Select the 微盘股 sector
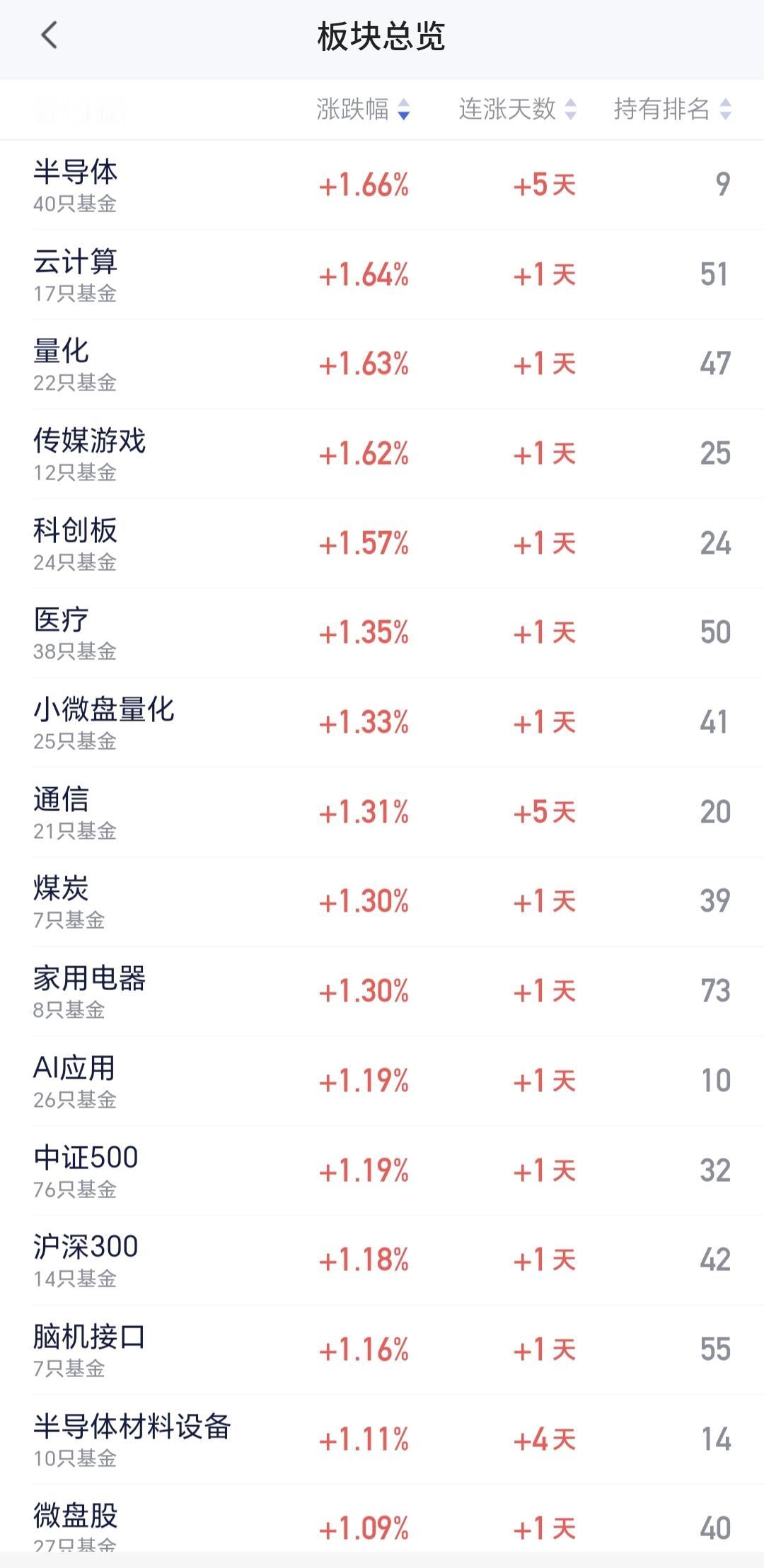 382,1523
